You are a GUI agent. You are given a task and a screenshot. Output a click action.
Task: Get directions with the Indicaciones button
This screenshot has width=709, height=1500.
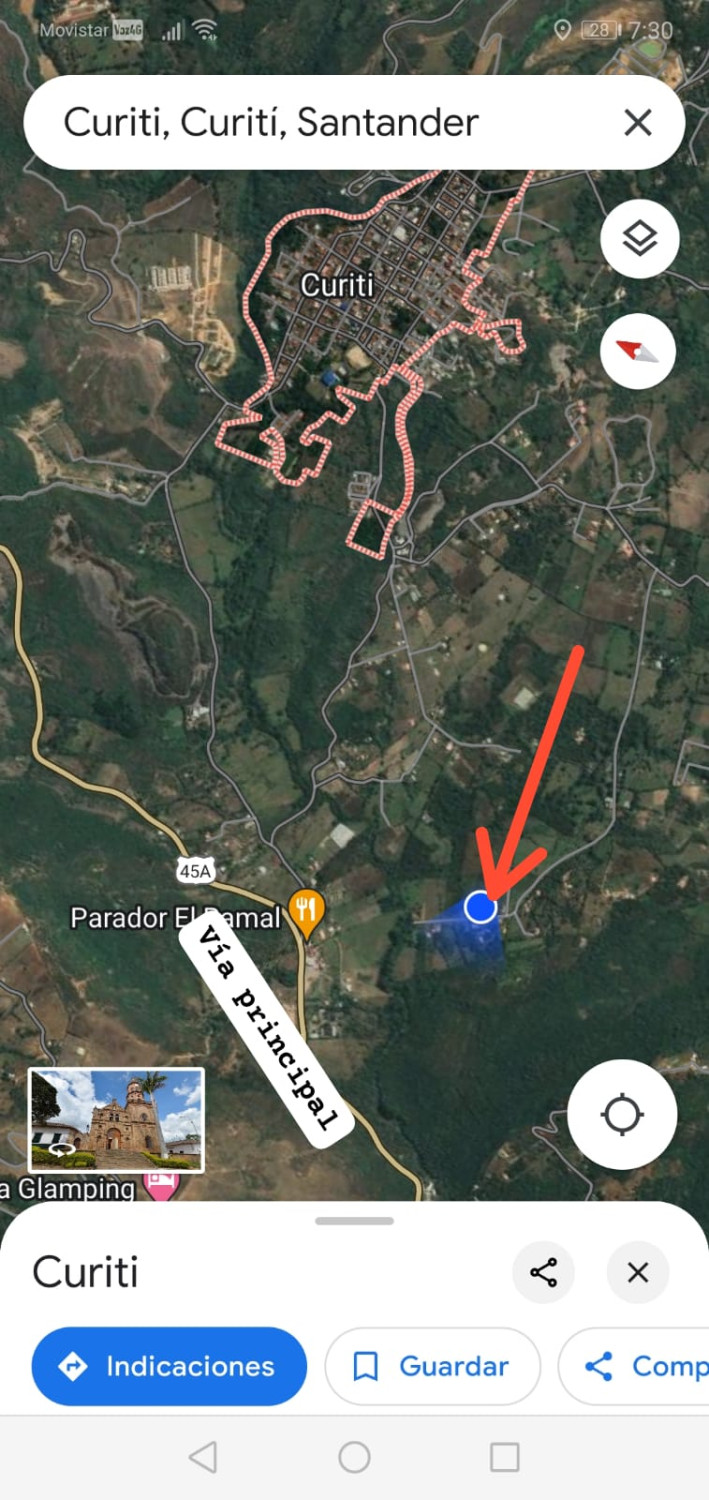[x=169, y=1366]
